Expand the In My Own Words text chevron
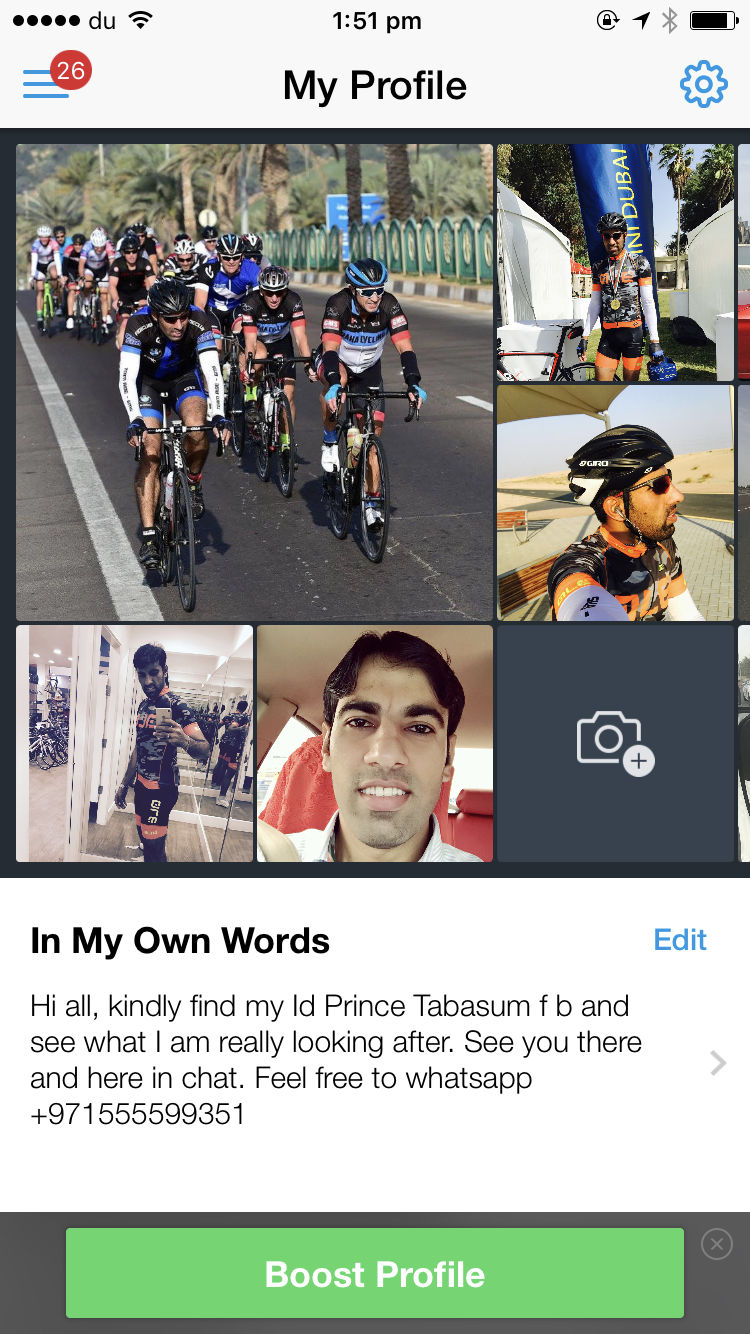Viewport: 750px width, 1334px height. coord(717,1062)
